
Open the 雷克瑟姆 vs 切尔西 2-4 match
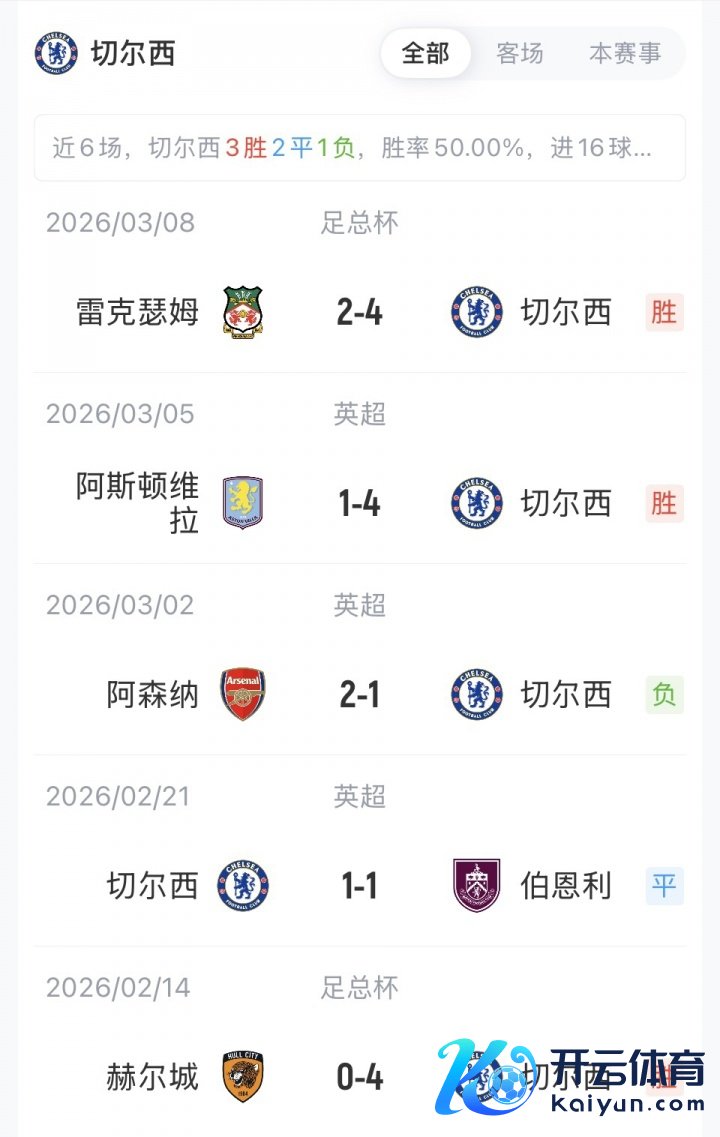(x=360, y=313)
